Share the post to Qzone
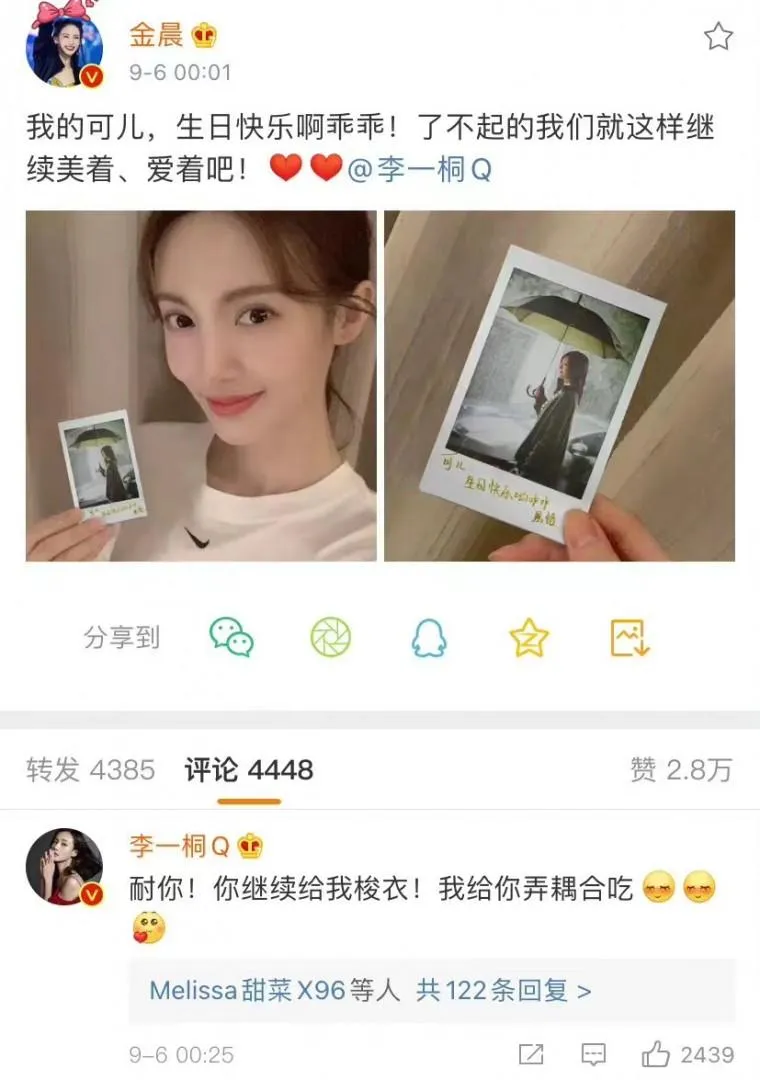The image size is (760, 1080). [x=528, y=638]
